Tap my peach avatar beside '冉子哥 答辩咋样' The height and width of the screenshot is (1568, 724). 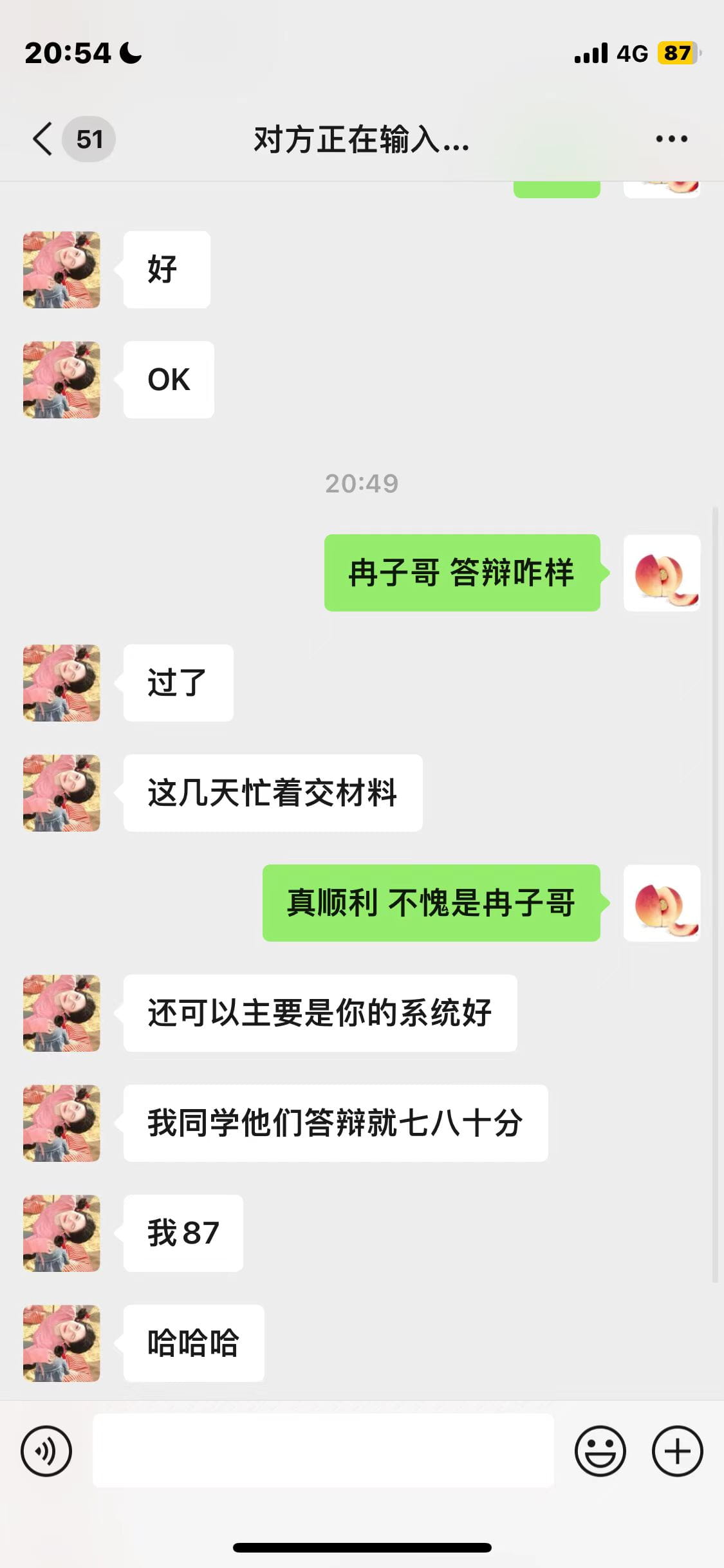pyautogui.click(x=662, y=572)
